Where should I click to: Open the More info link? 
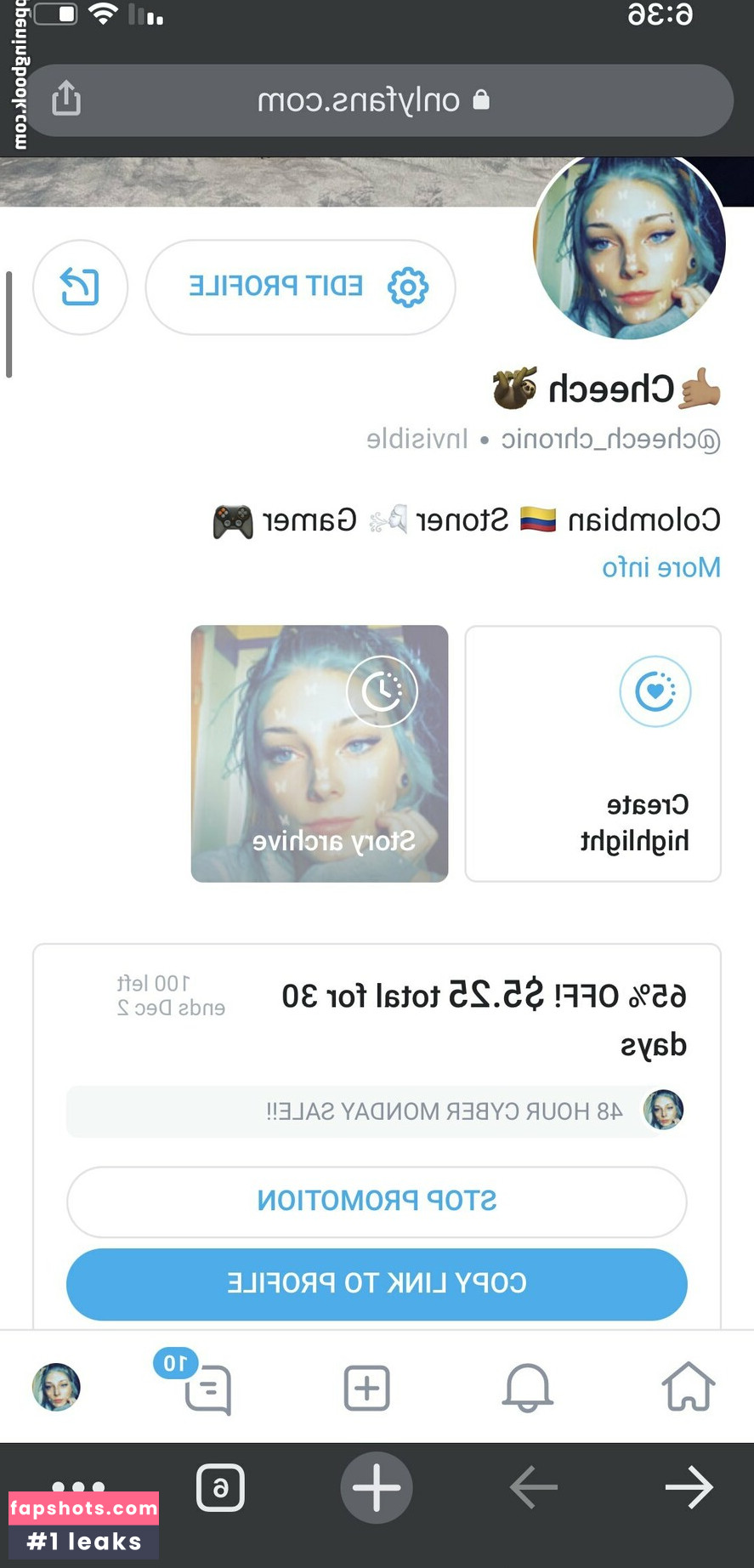click(660, 567)
